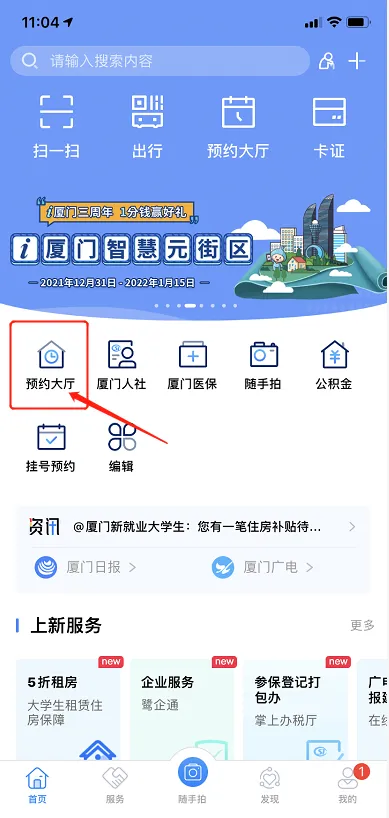389x818 pixels.
Task: Open 厦门广电 link
Action: [262, 567]
